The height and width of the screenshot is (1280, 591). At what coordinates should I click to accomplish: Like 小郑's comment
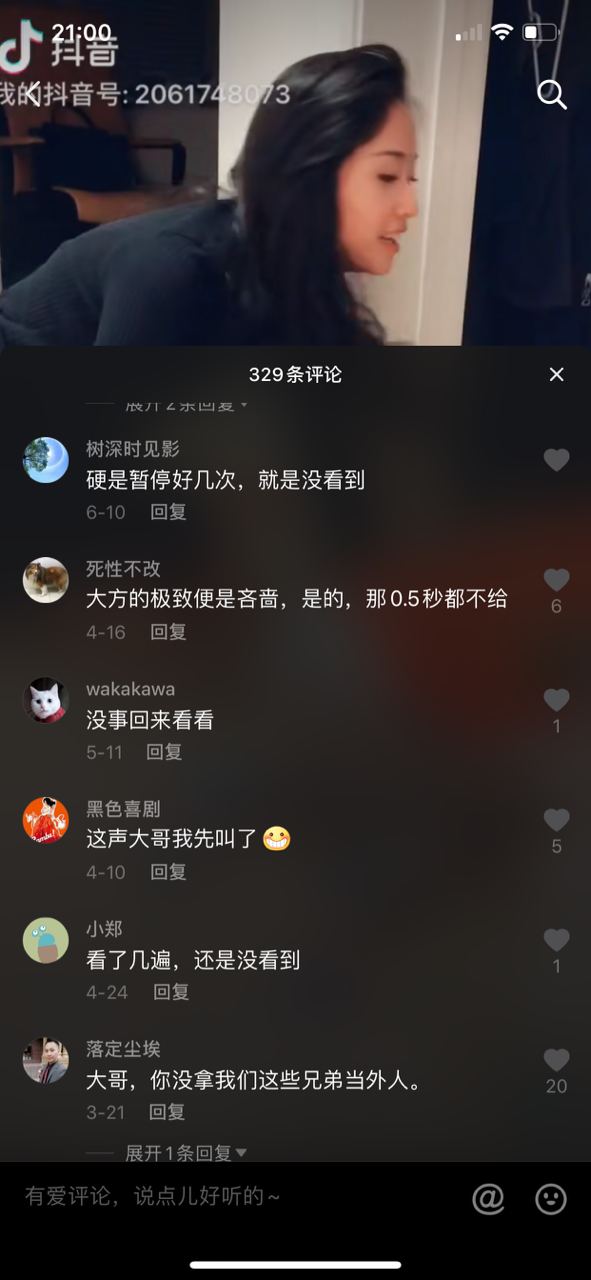point(556,940)
